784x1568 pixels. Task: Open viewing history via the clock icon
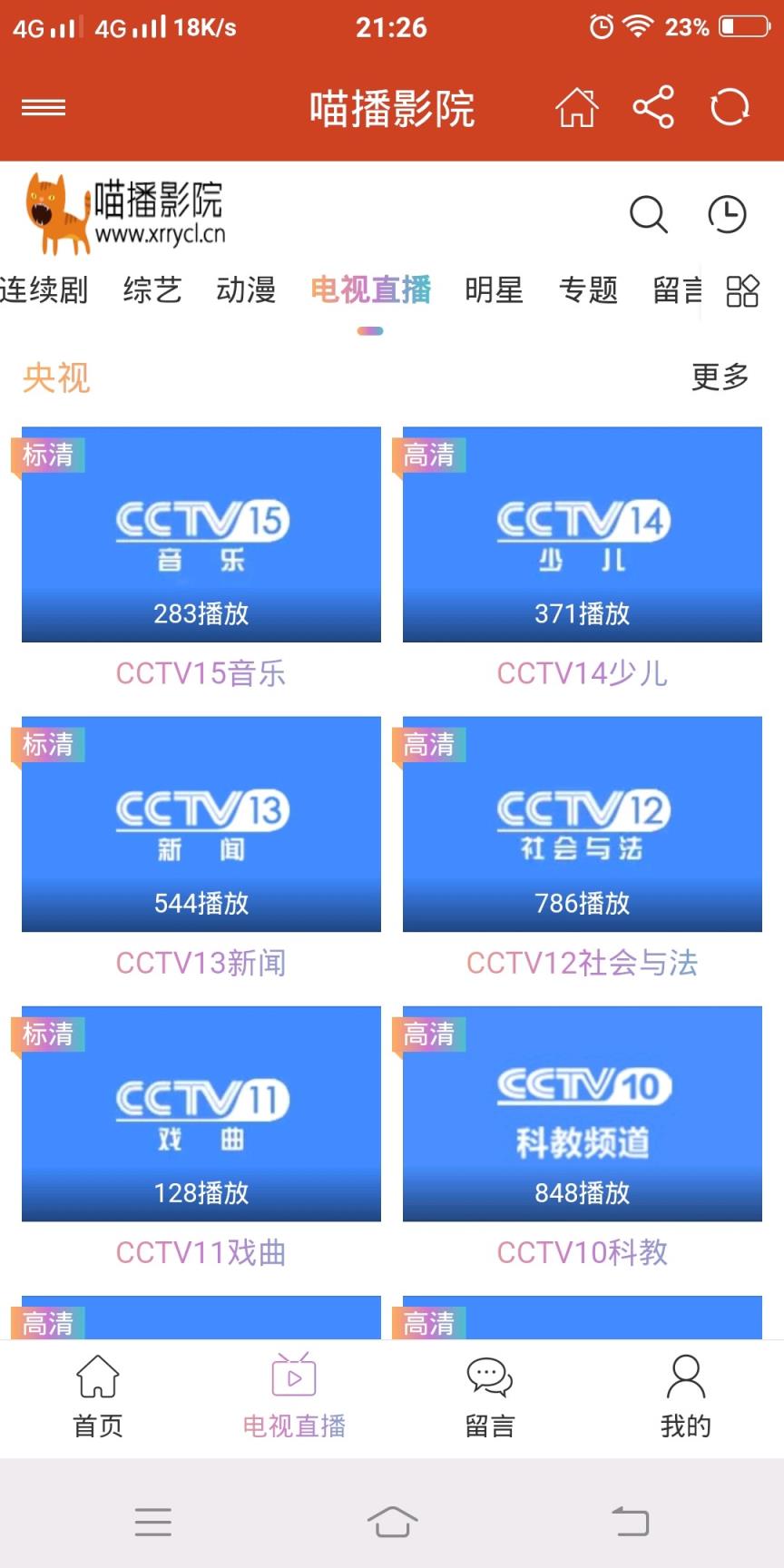tap(727, 216)
